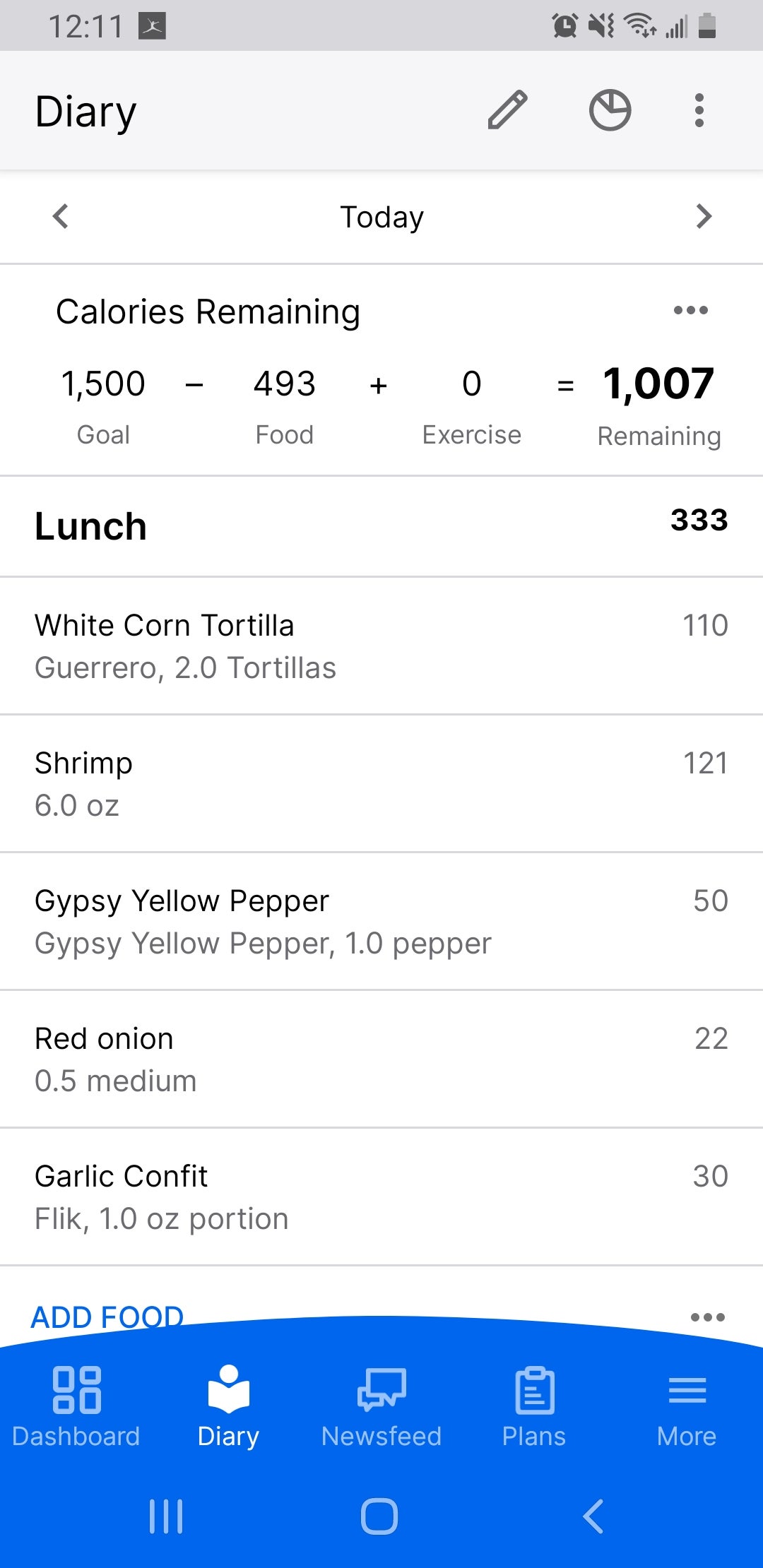Tap Add Food under Lunch
This screenshot has width=763, height=1568.
[x=107, y=1317]
